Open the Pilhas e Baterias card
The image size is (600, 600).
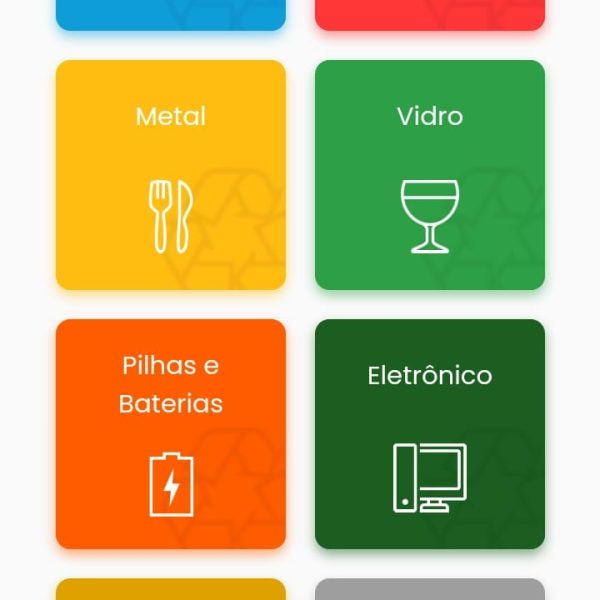pos(170,434)
